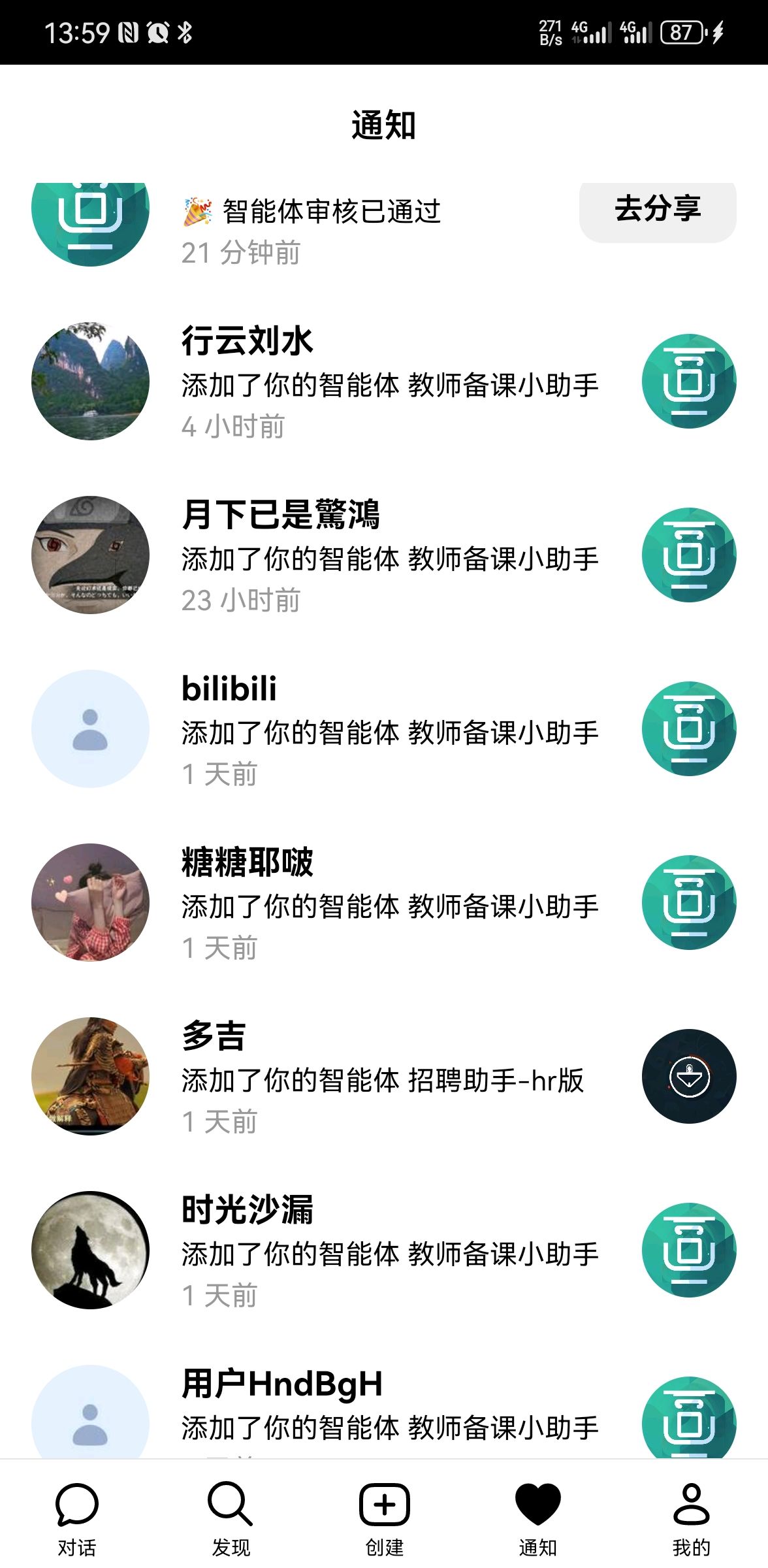Open notification from bilibili
The height and width of the screenshot is (1568, 768).
[389, 731]
